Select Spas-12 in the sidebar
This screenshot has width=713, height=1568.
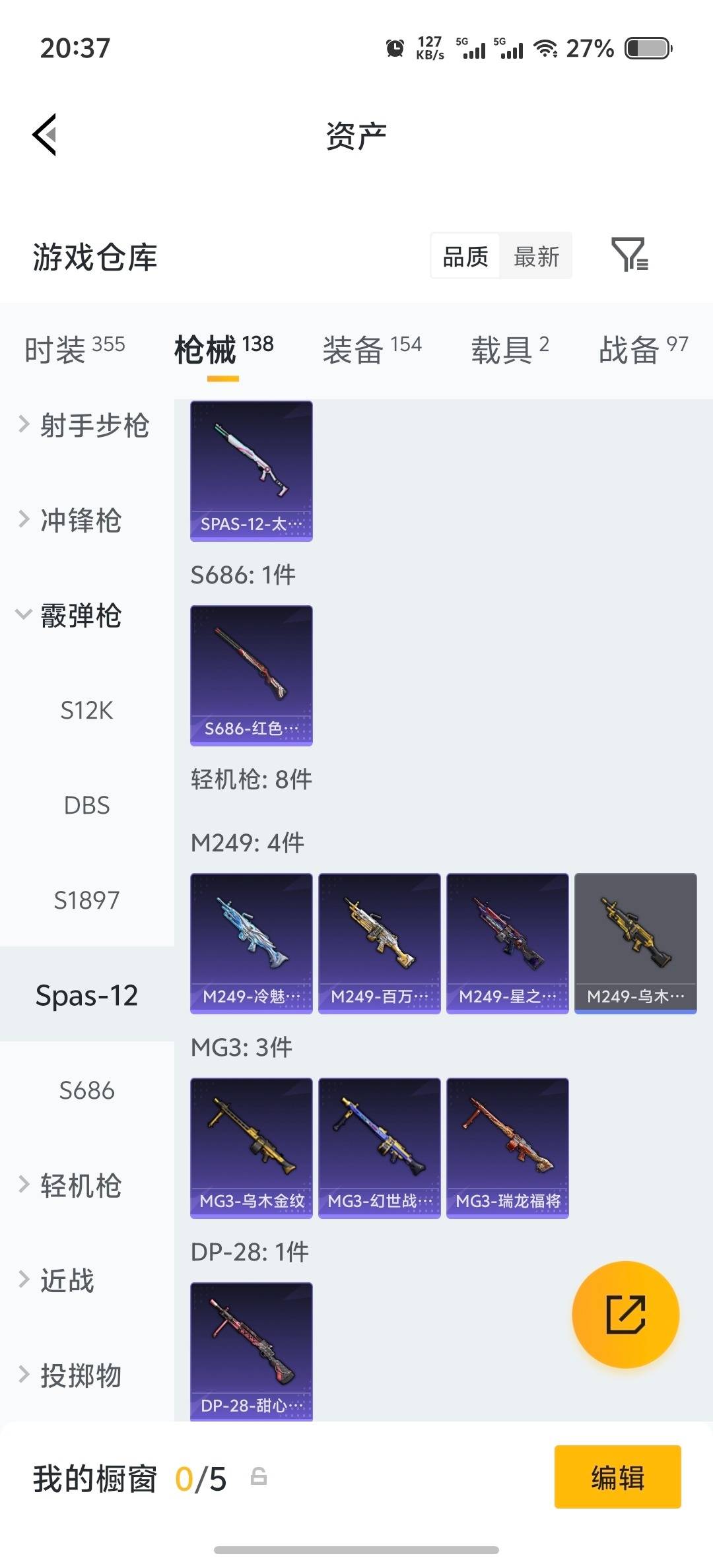[x=86, y=995]
